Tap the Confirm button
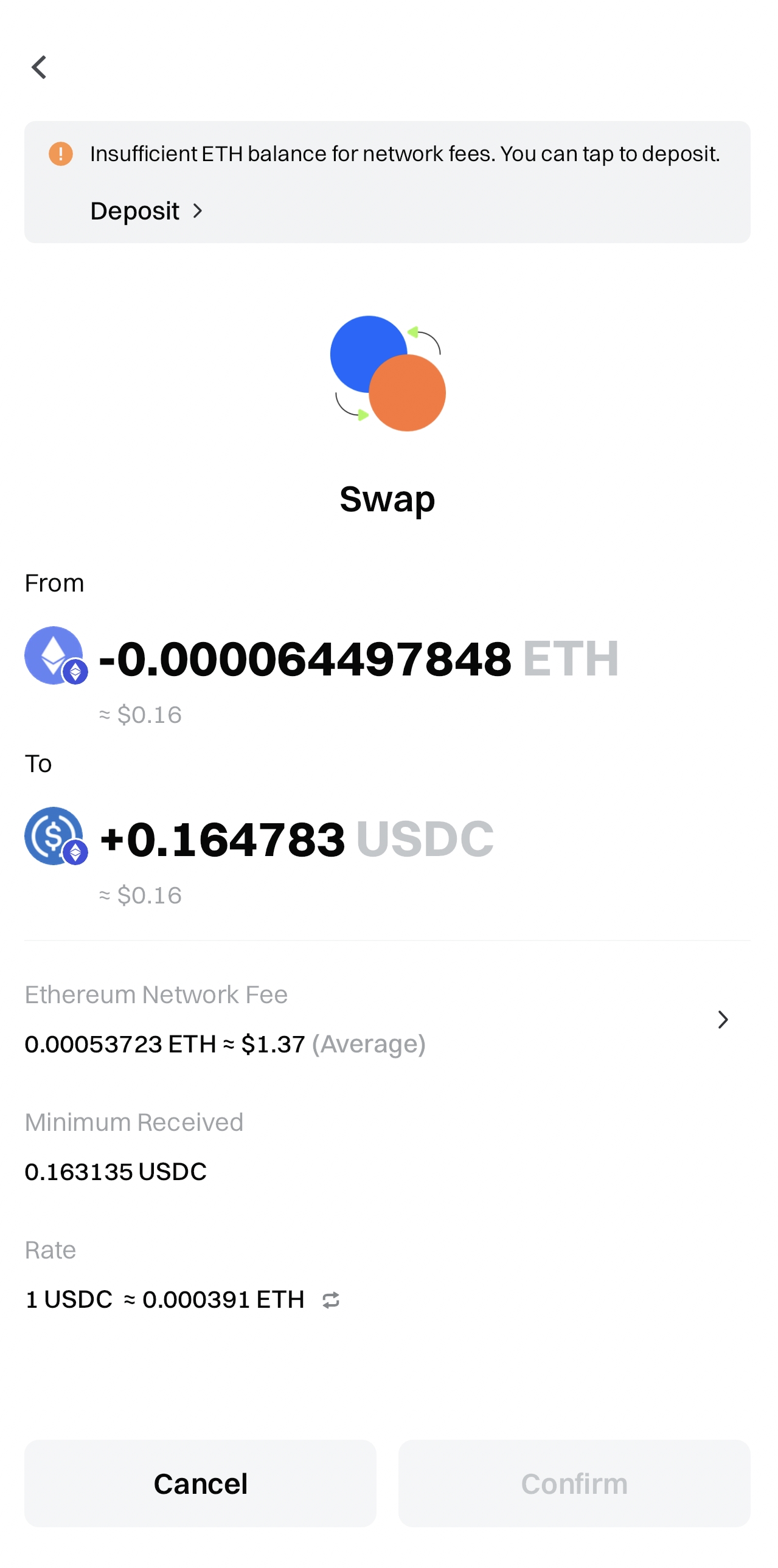 pos(574,1483)
